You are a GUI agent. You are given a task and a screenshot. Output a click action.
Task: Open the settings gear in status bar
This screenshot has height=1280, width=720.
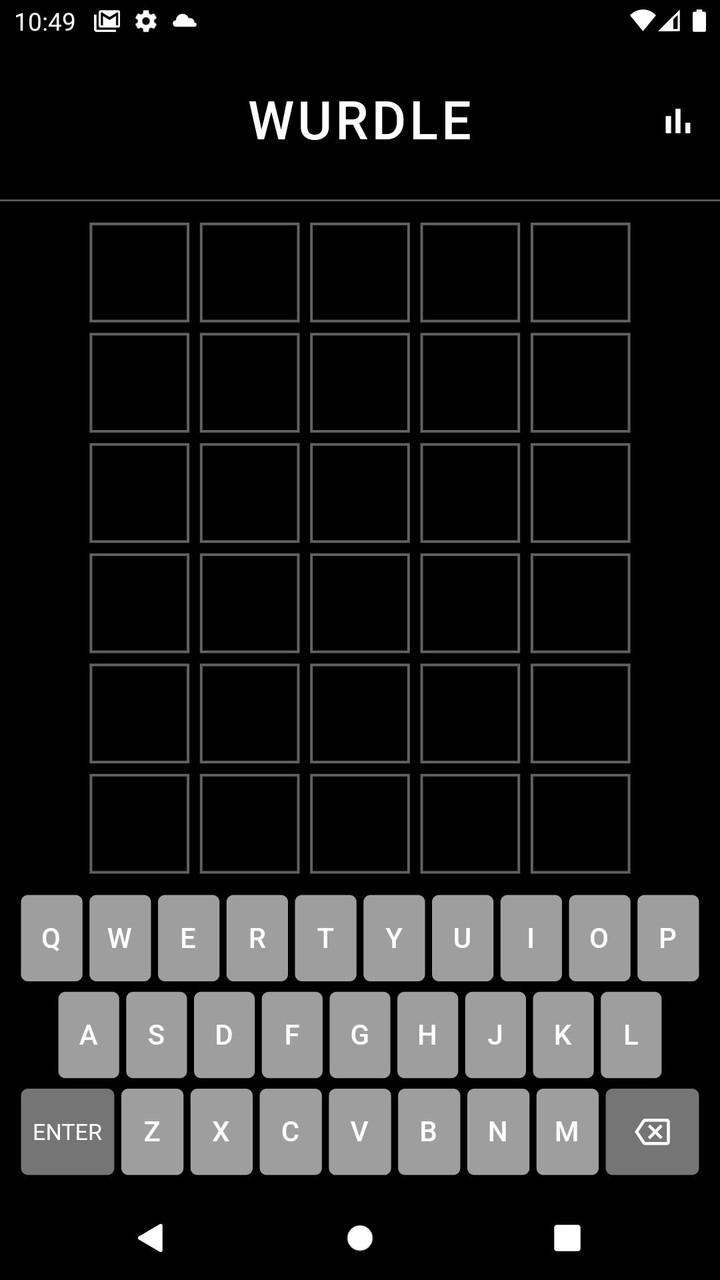pyautogui.click(x=145, y=20)
